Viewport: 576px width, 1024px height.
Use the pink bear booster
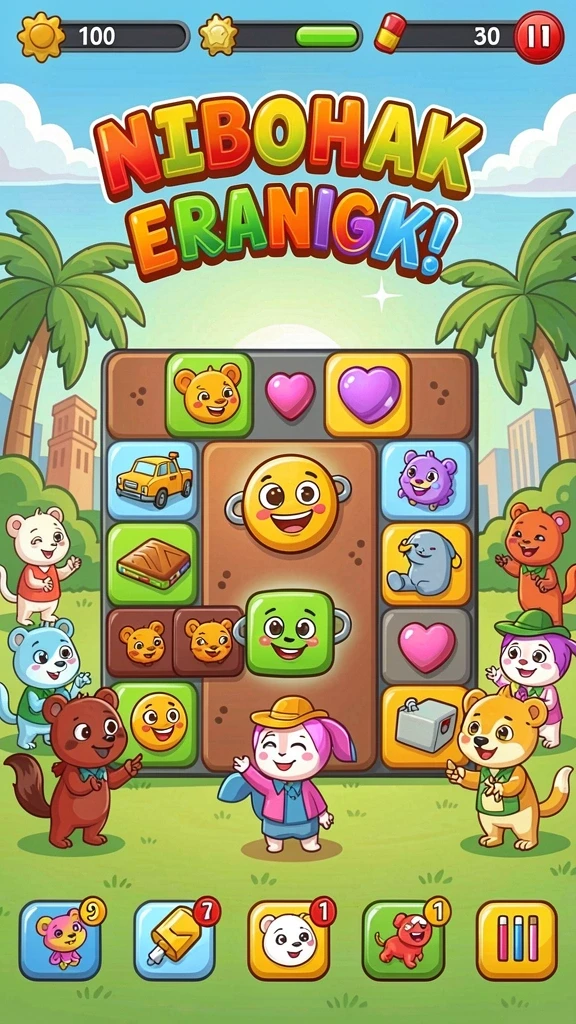point(60,940)
